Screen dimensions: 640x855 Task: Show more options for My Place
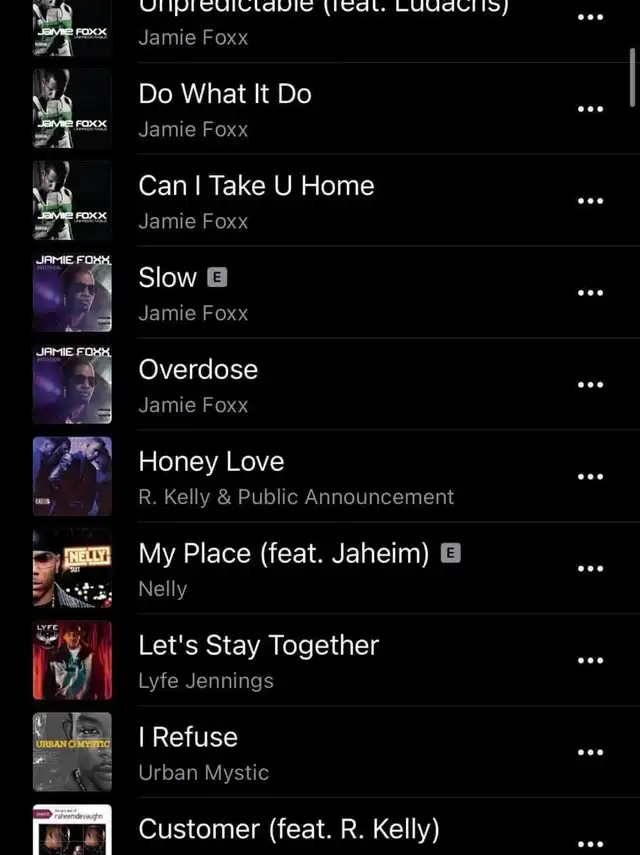click(590, 569)
